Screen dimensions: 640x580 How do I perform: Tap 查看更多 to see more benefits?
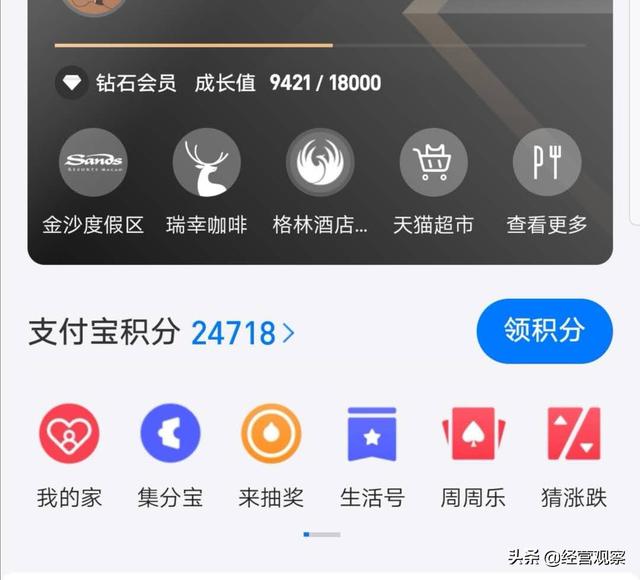point(546,162)
